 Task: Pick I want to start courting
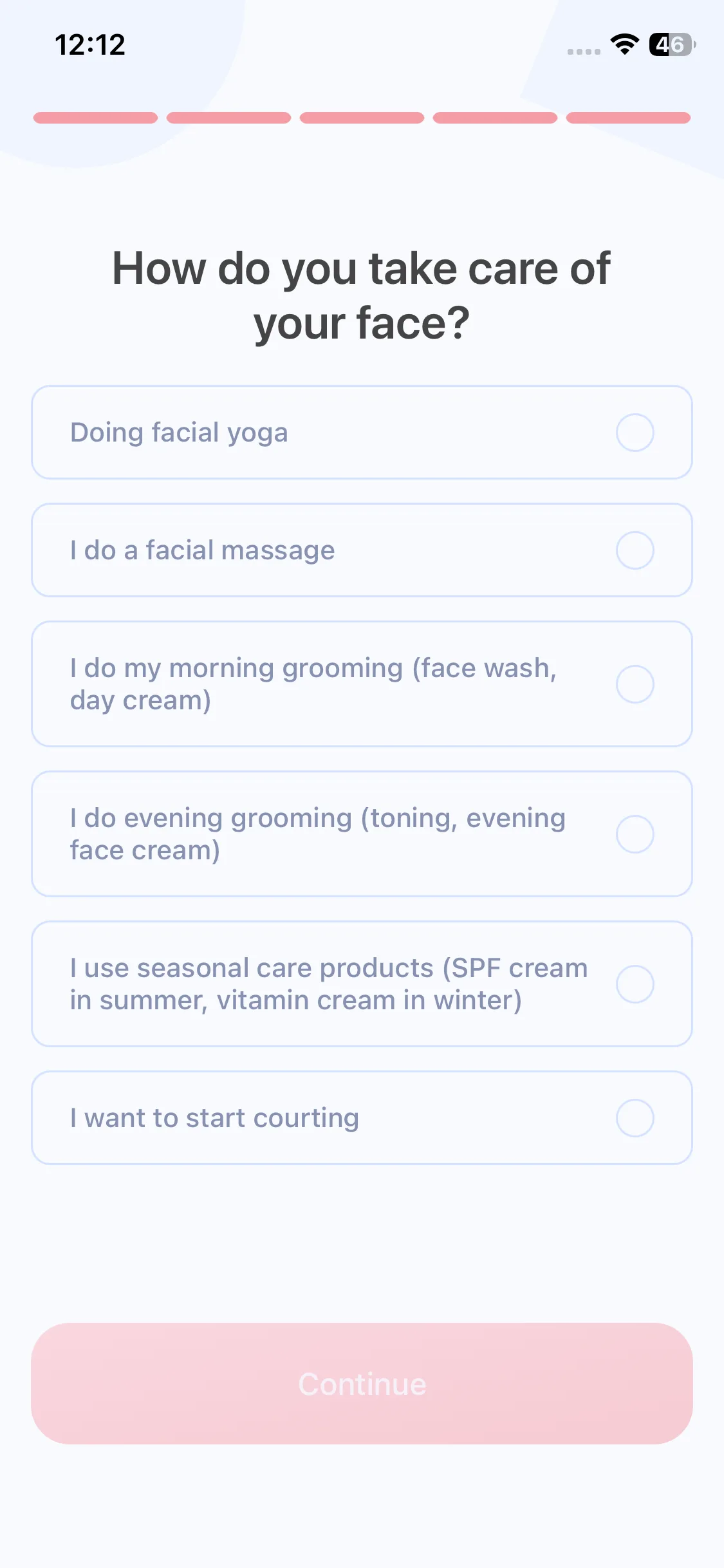362,1118
